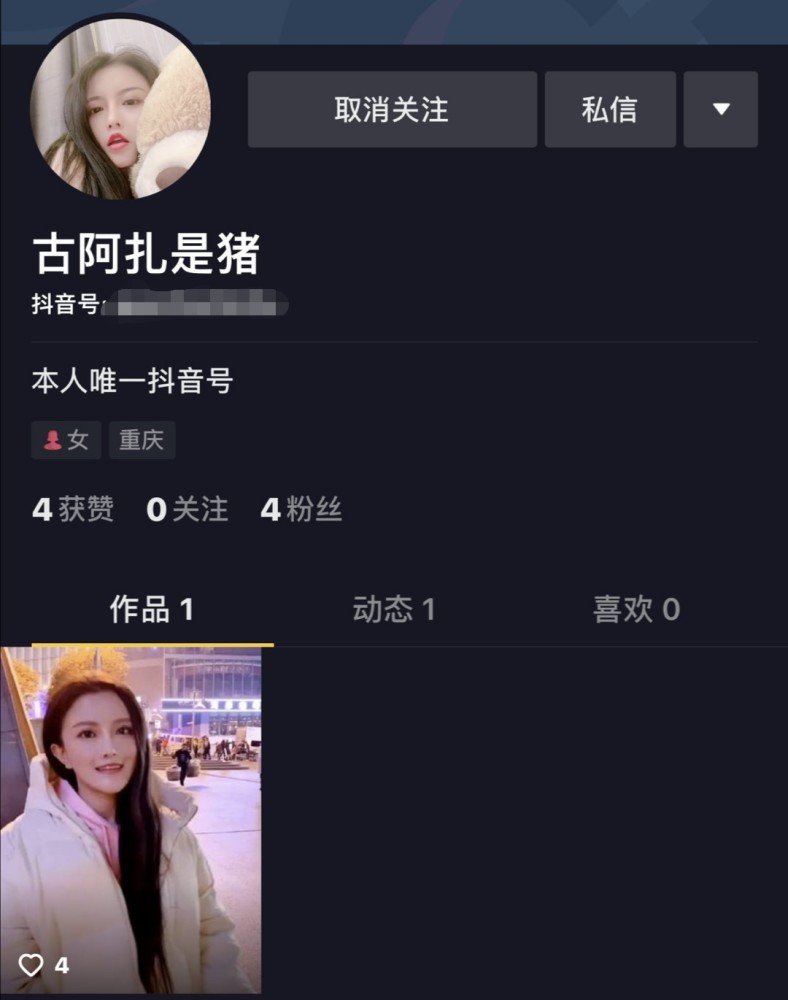Image resolution: width=788 pixels, height=1000 pixels.
Task: Send a private message via 私信
Action: click(x=610, y=110)
